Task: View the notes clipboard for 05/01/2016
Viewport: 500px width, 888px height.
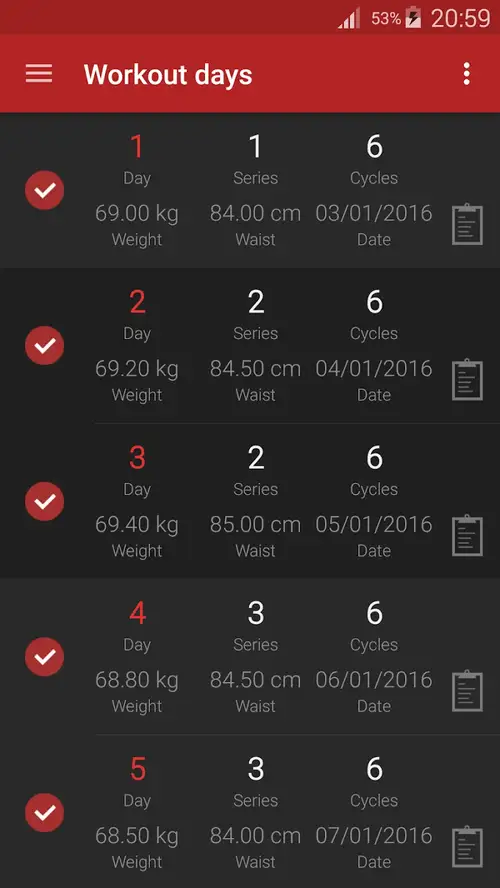Action: point(467,535)
